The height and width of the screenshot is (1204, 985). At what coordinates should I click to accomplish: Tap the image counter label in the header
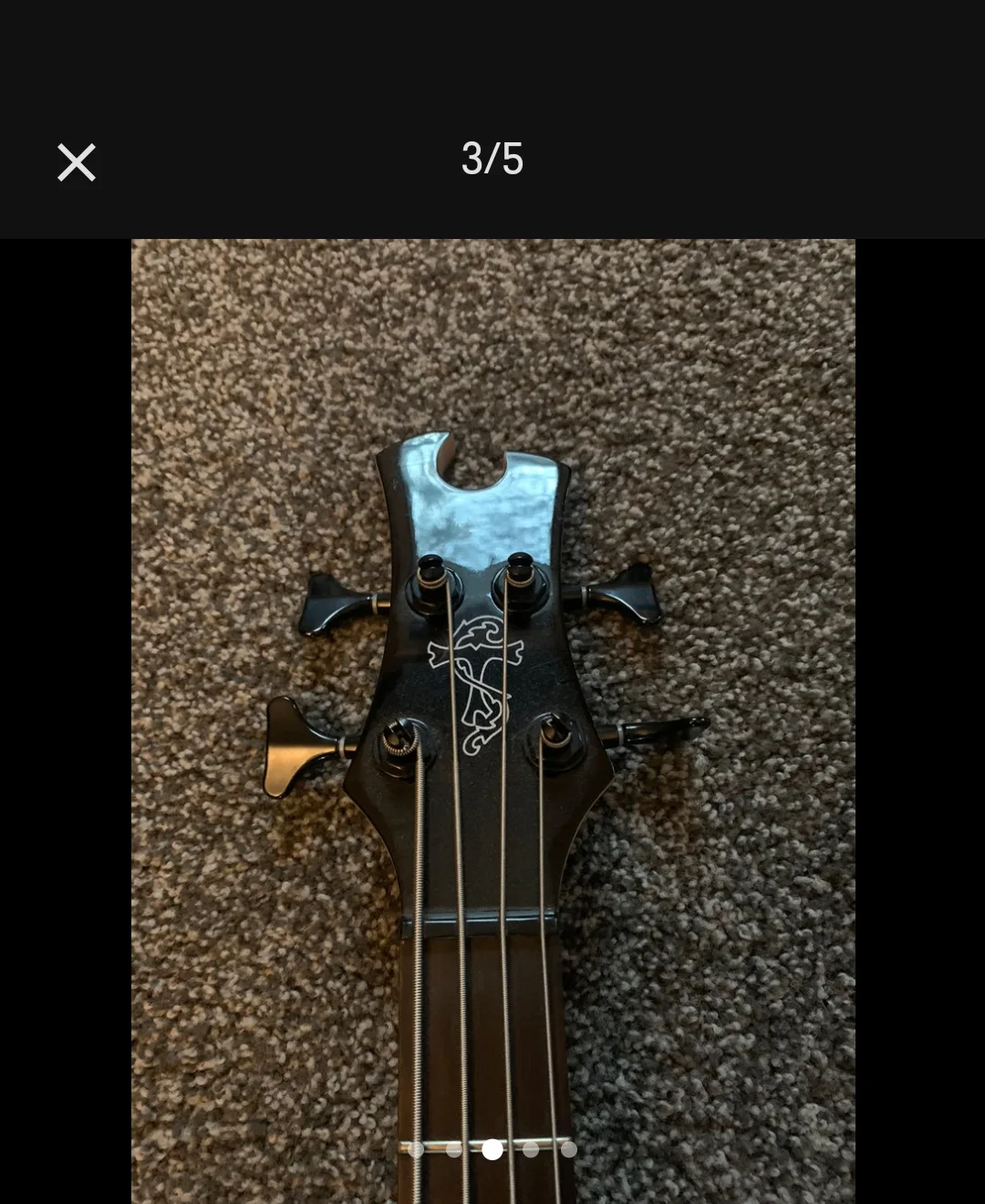(x=493, y=161)
